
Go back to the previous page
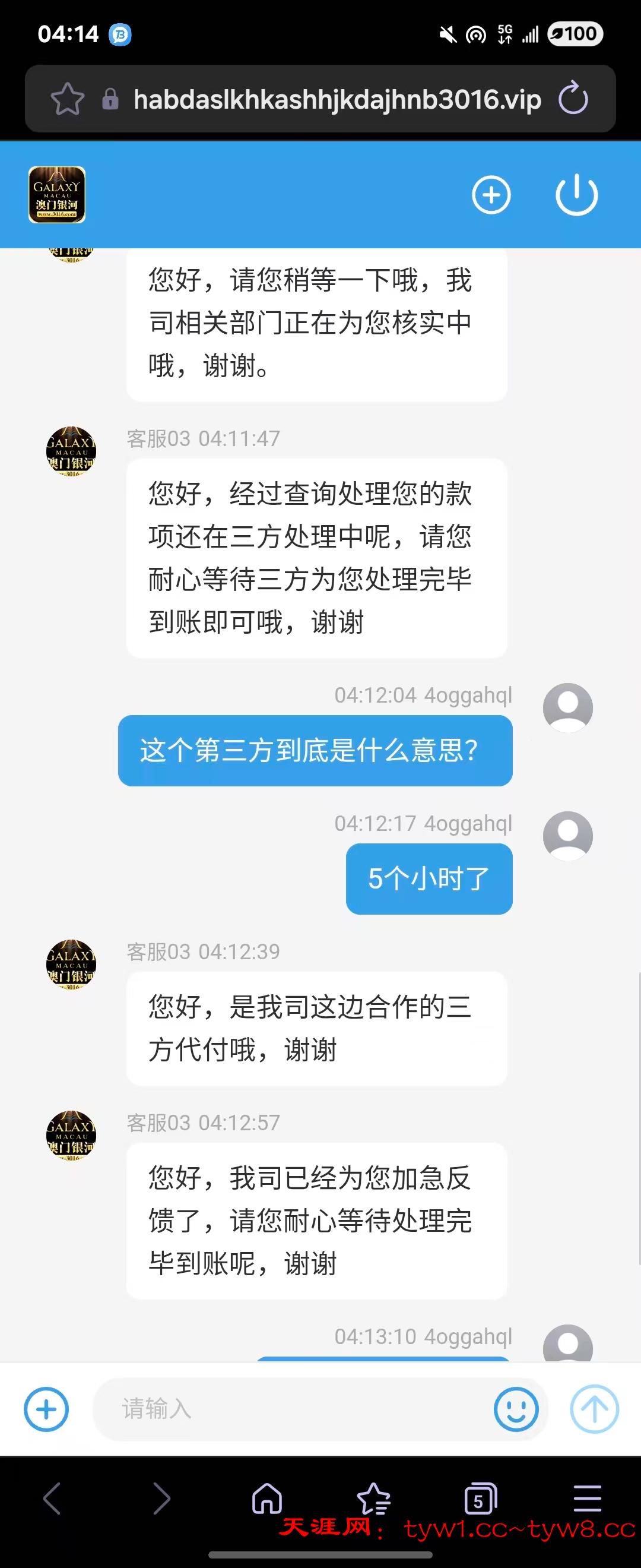[52, 1498]
